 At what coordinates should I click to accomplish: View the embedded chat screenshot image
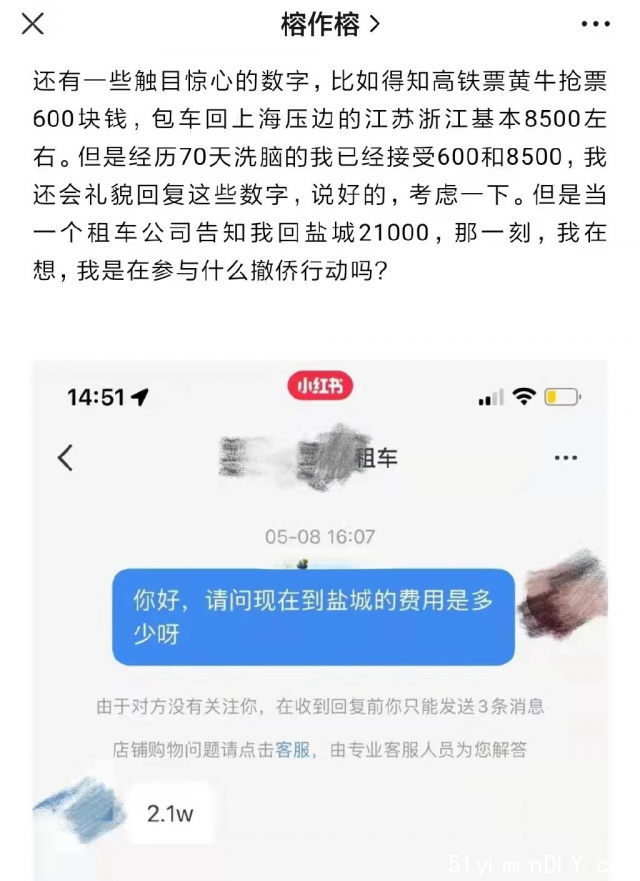click(320, 620)
